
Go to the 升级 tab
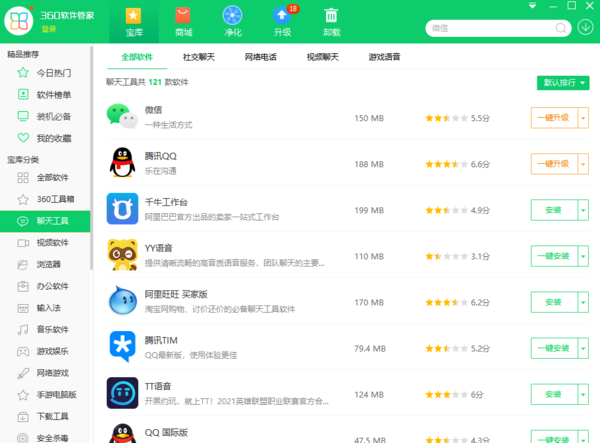pyautogui.click(x=282, y=21)
